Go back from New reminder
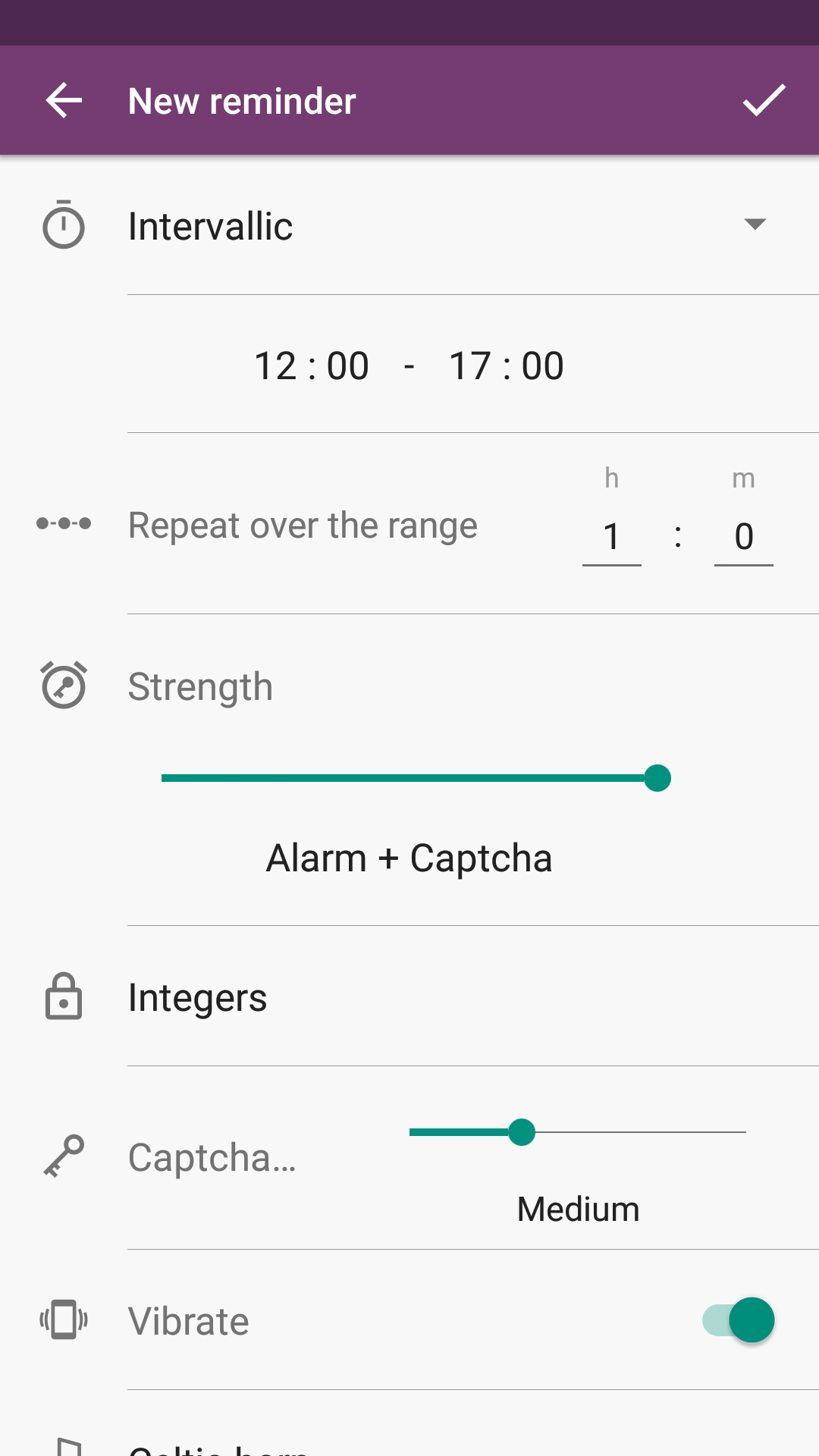 click(x=64, y=101)
